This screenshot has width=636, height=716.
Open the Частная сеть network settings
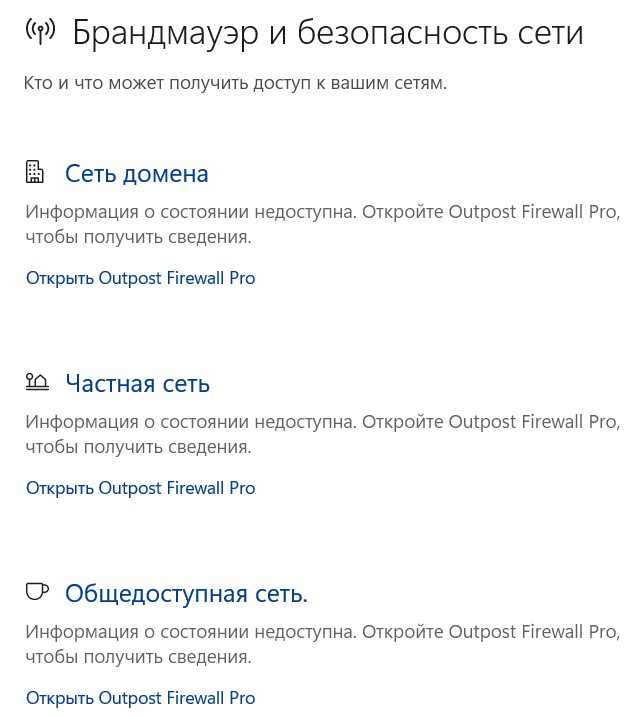(137, 384)
